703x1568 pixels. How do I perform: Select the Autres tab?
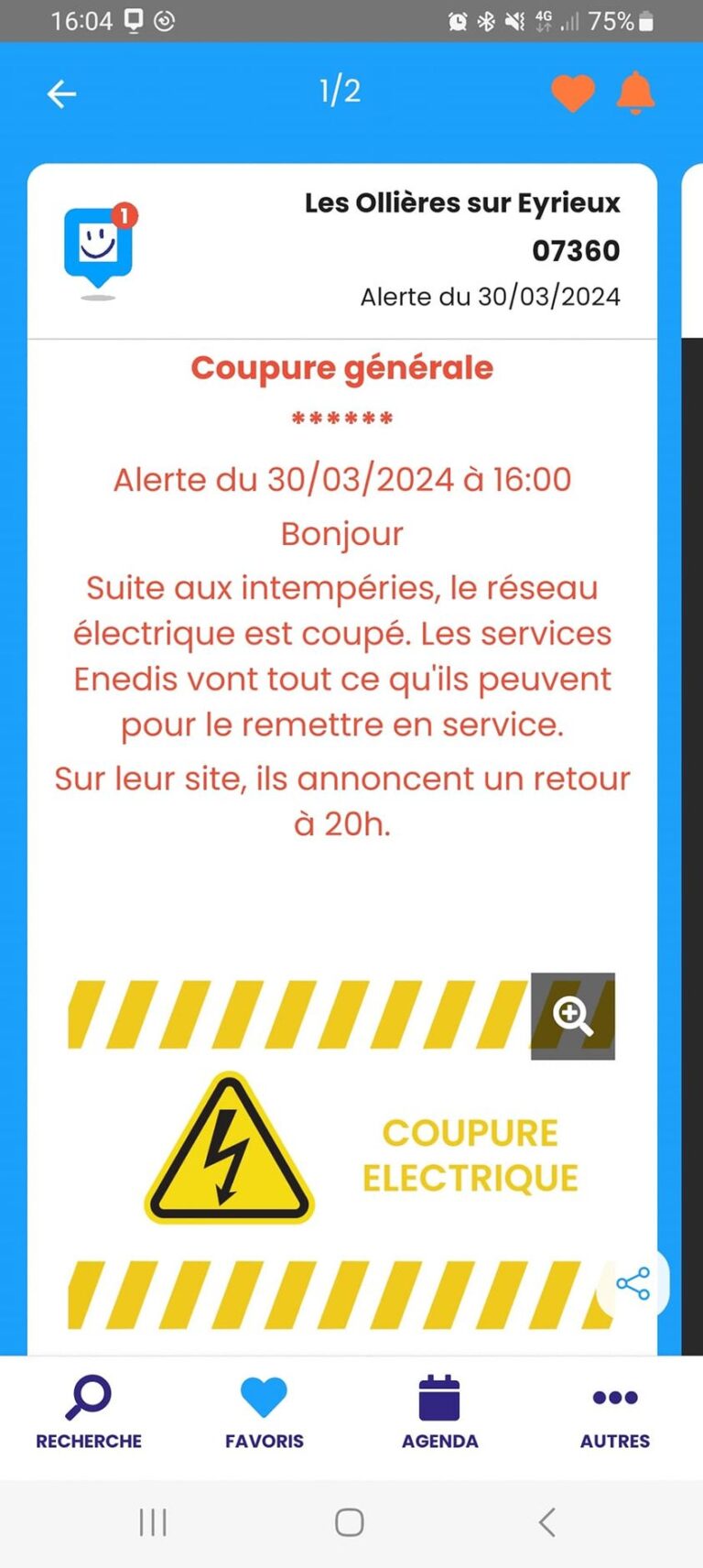click(x=615, y=1412)
